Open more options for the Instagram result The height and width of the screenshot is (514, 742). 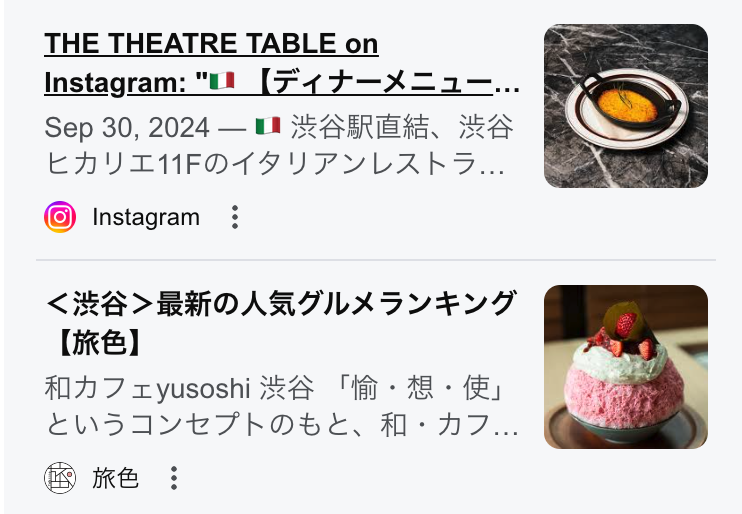pos(234,217)
